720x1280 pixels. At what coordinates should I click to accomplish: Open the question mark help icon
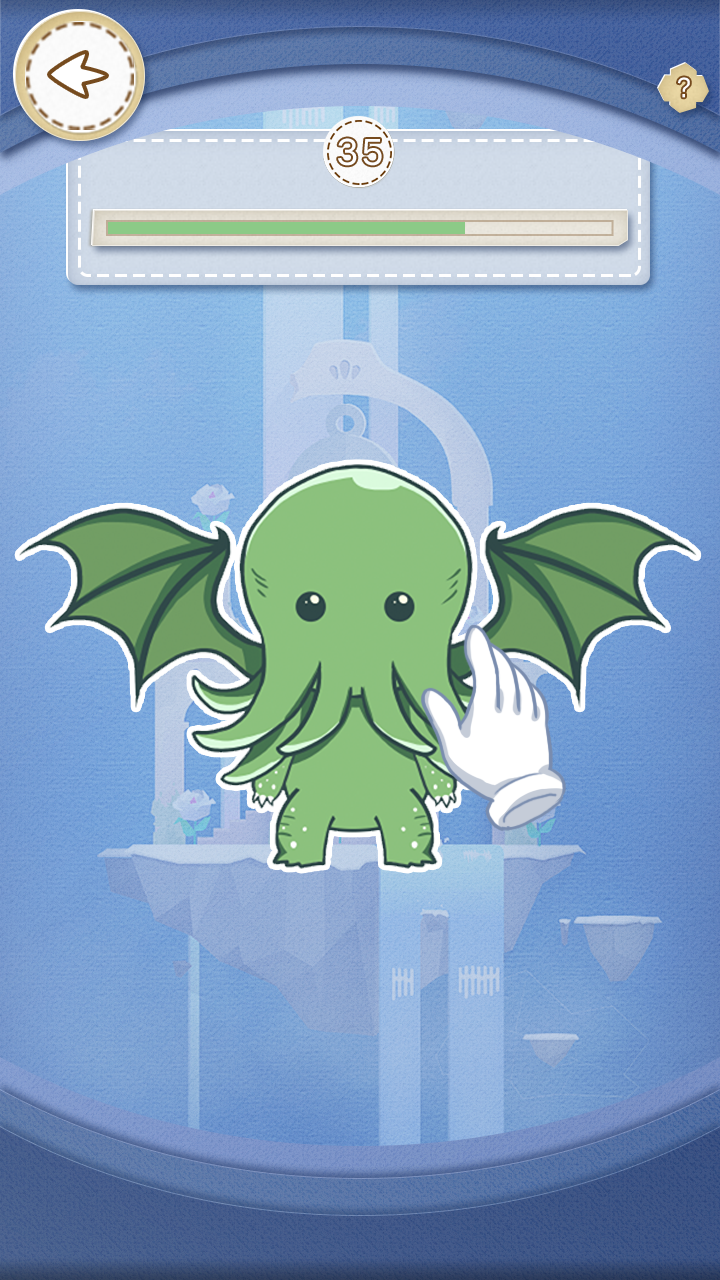(x=683, y=88)
